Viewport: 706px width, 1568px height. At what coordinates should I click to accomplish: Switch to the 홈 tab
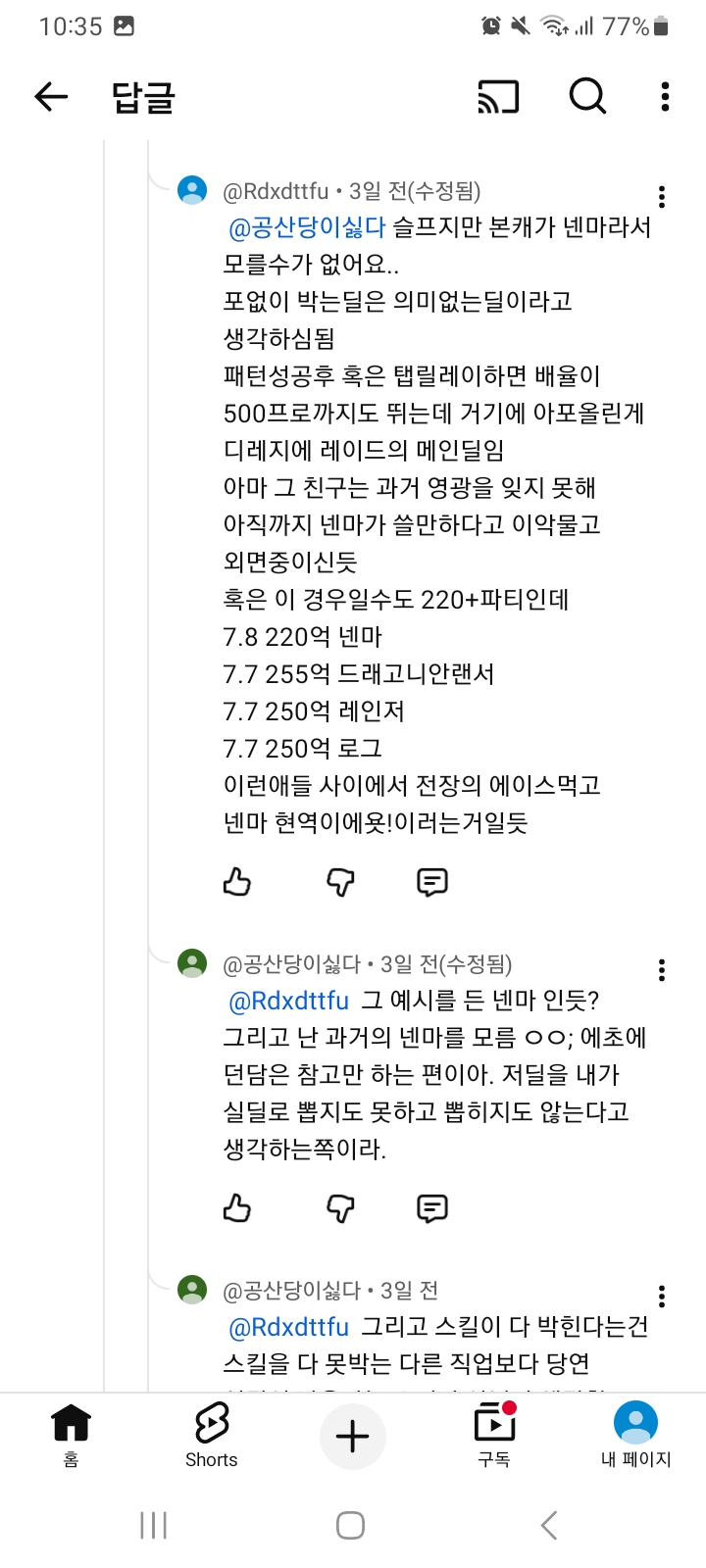tap(71, 1434)
